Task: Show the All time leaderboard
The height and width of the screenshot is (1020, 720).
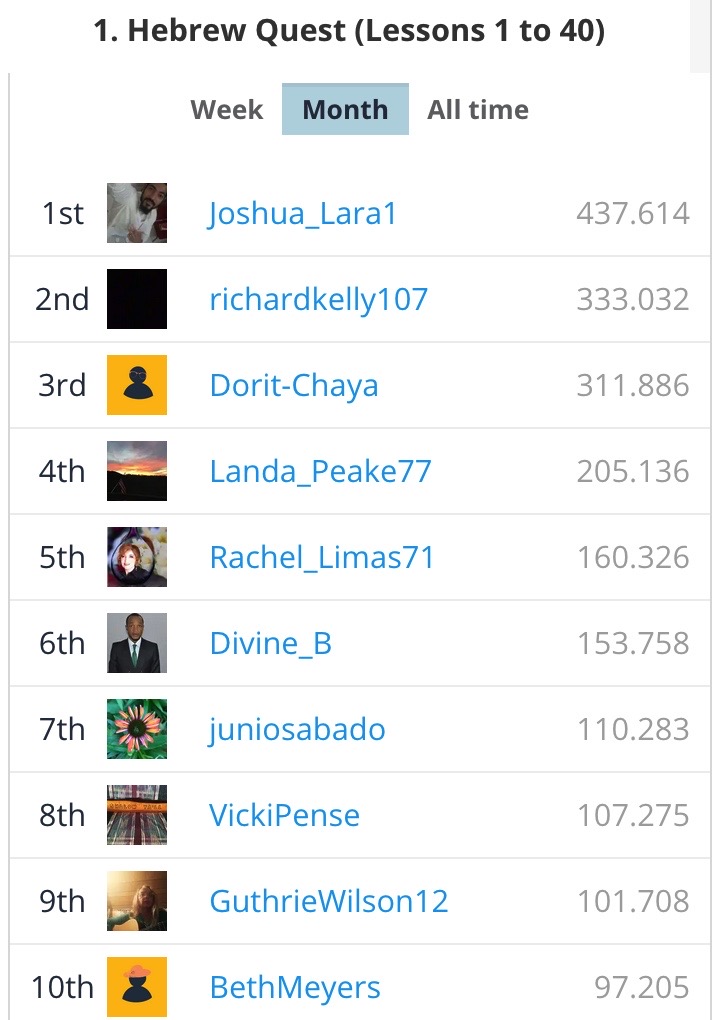Action: [x=477, y=109]
